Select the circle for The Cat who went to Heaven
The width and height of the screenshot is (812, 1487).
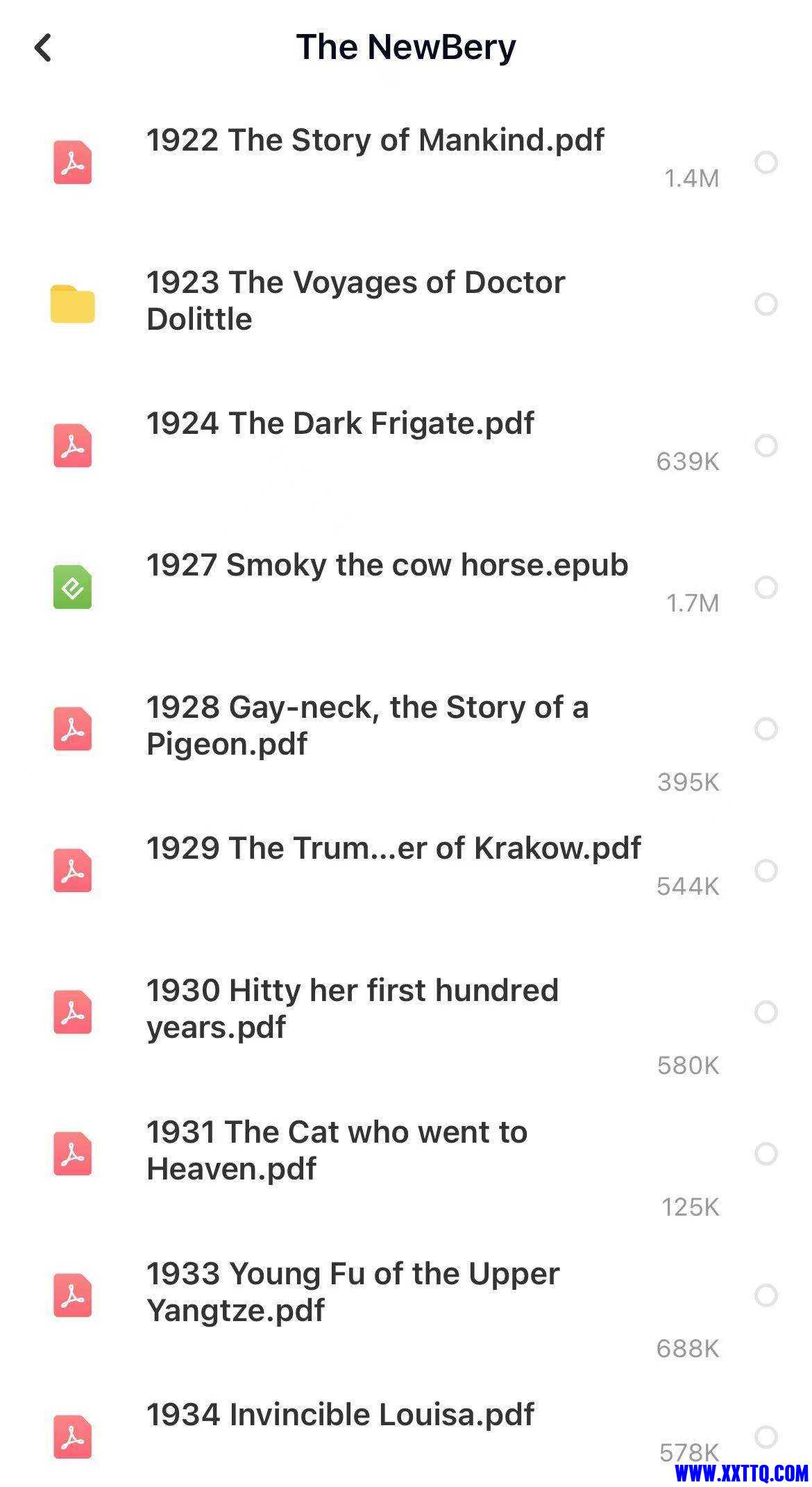[766, 1154]
